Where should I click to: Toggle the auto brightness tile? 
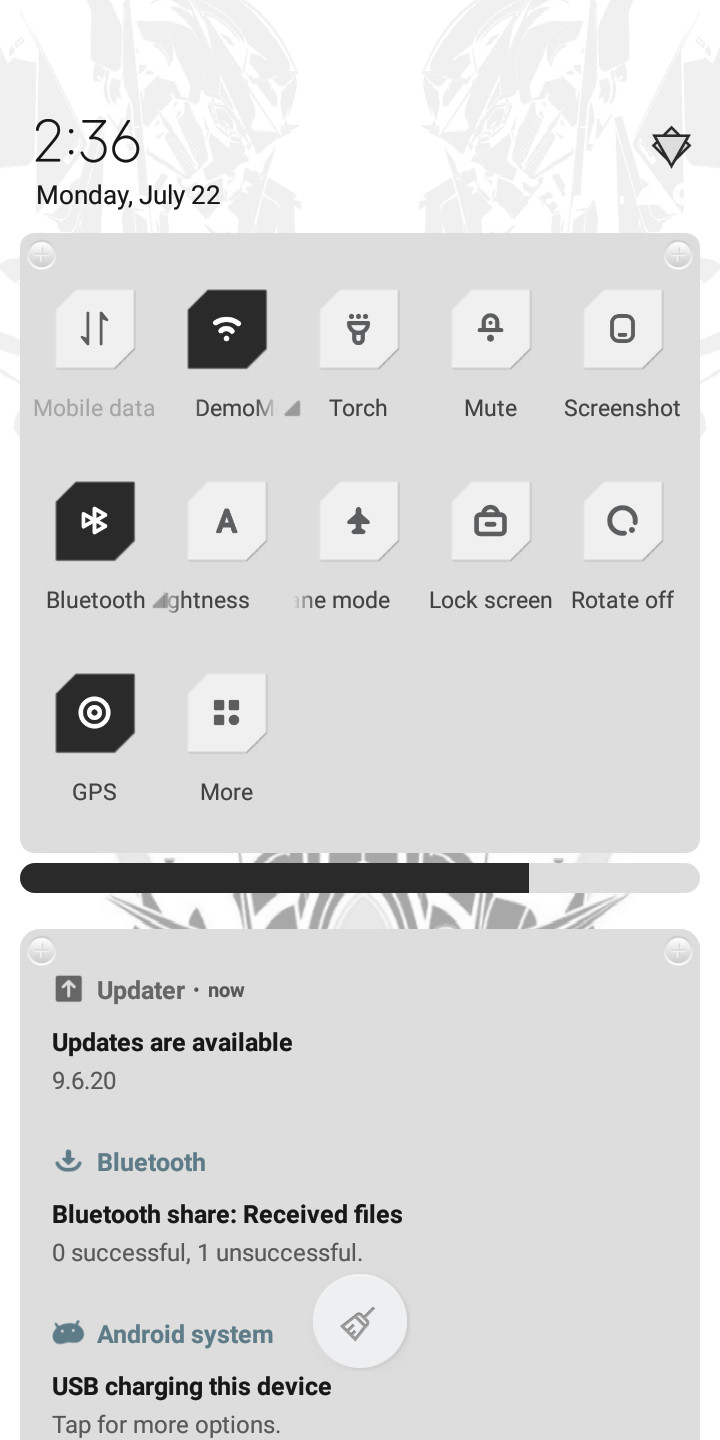(227, 521)
